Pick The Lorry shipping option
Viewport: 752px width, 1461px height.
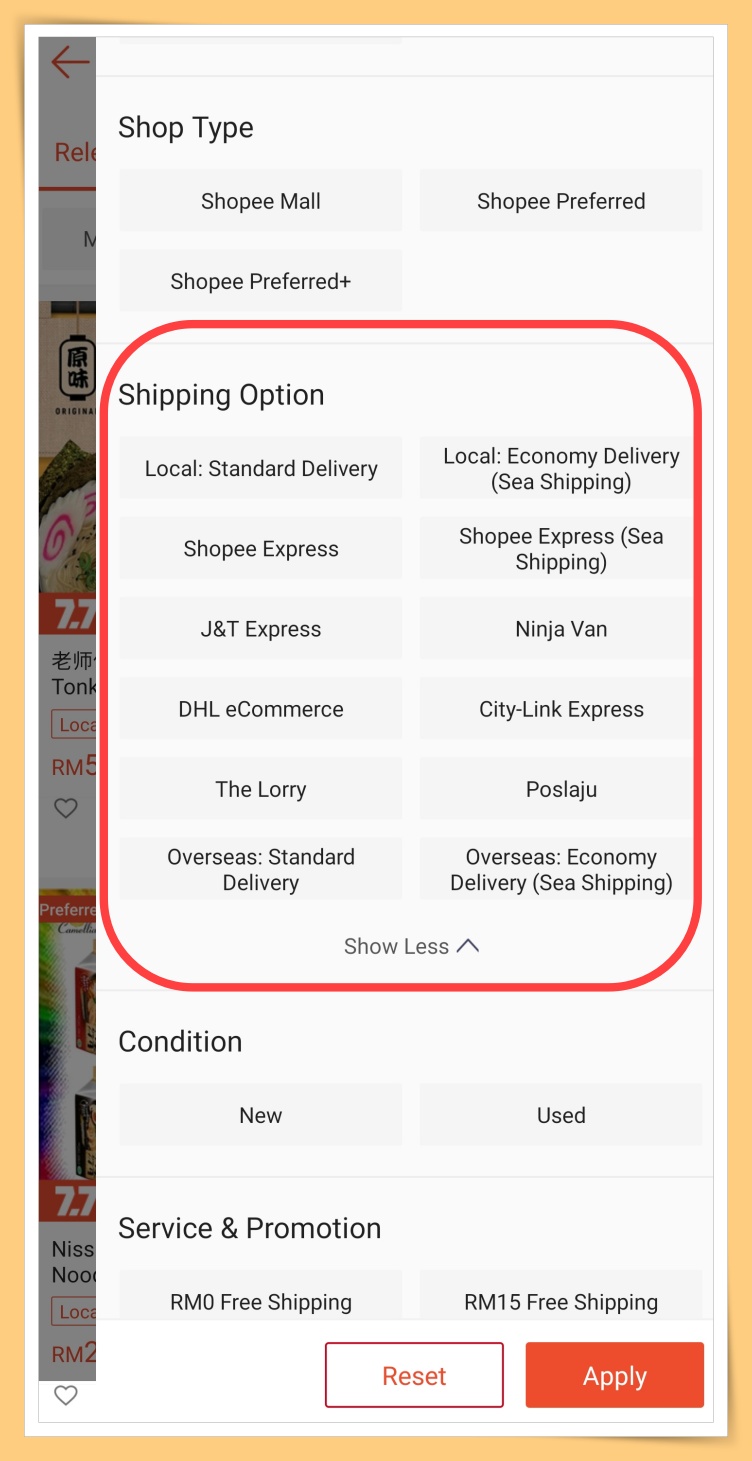260,789
